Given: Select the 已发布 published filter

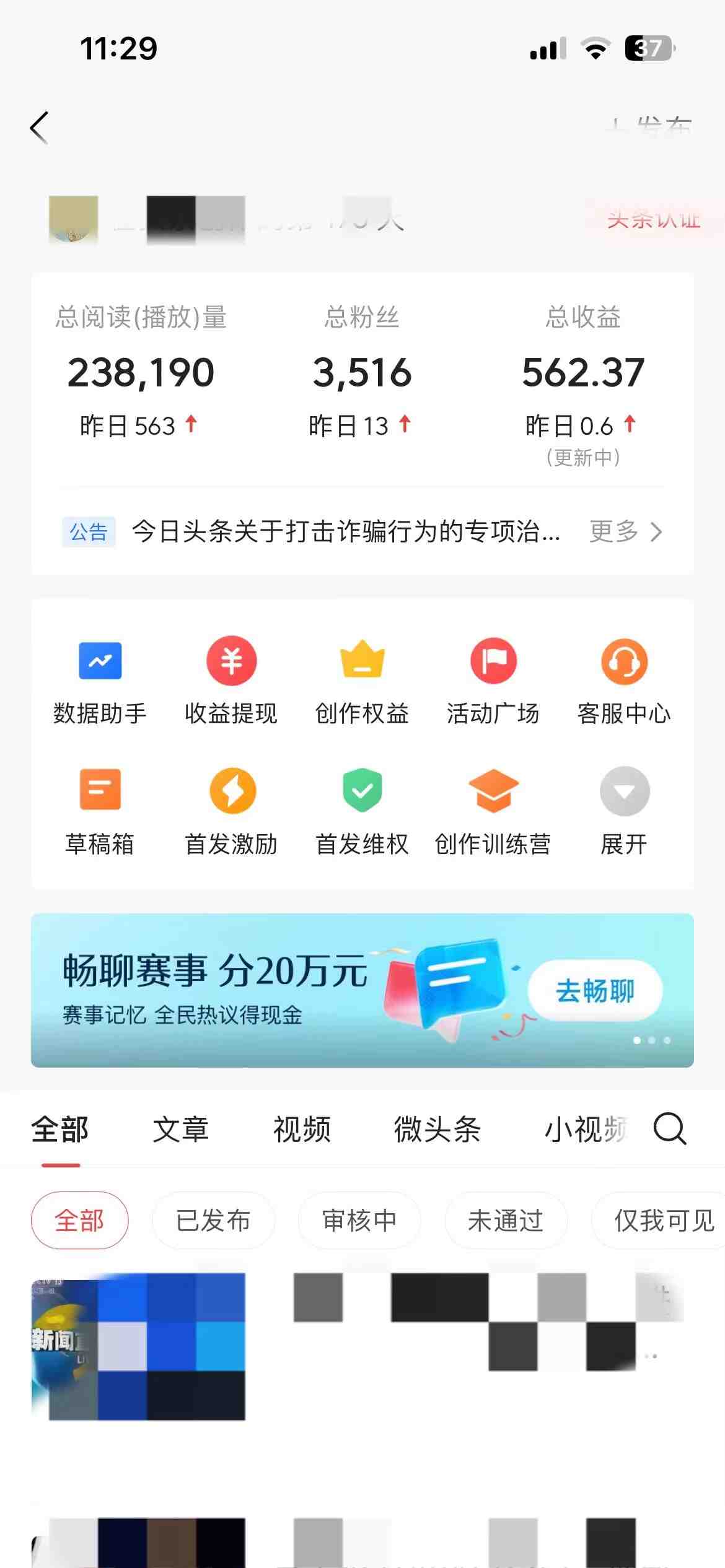Looking at the screenshot, I should tap(214, 1221).
